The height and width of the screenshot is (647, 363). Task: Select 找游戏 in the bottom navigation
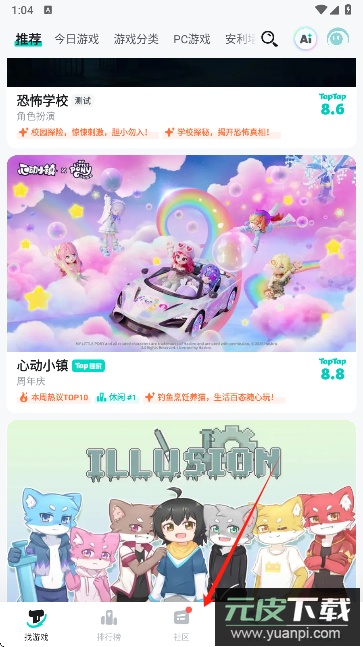click(36, 626)
